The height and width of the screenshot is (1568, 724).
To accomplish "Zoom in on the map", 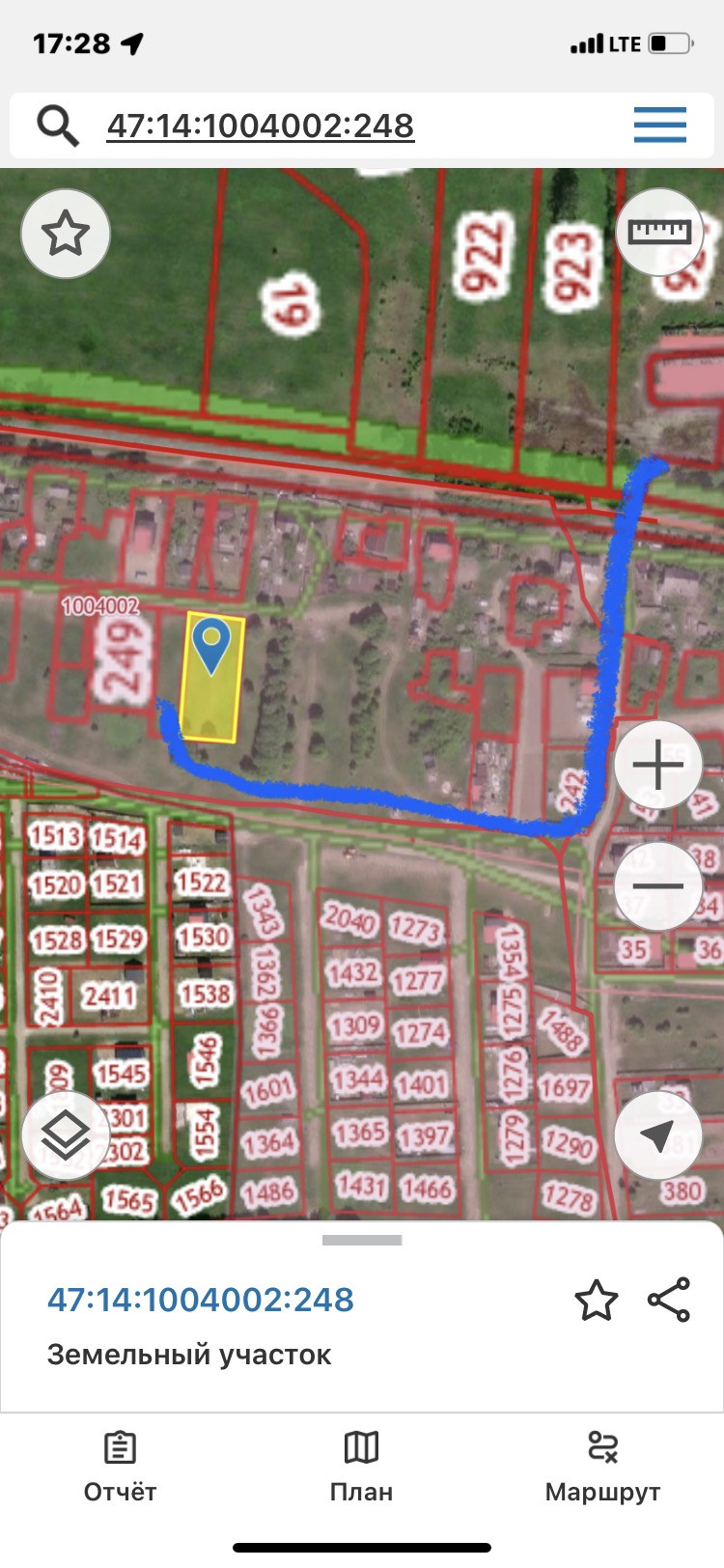I will tap(658, 766).
